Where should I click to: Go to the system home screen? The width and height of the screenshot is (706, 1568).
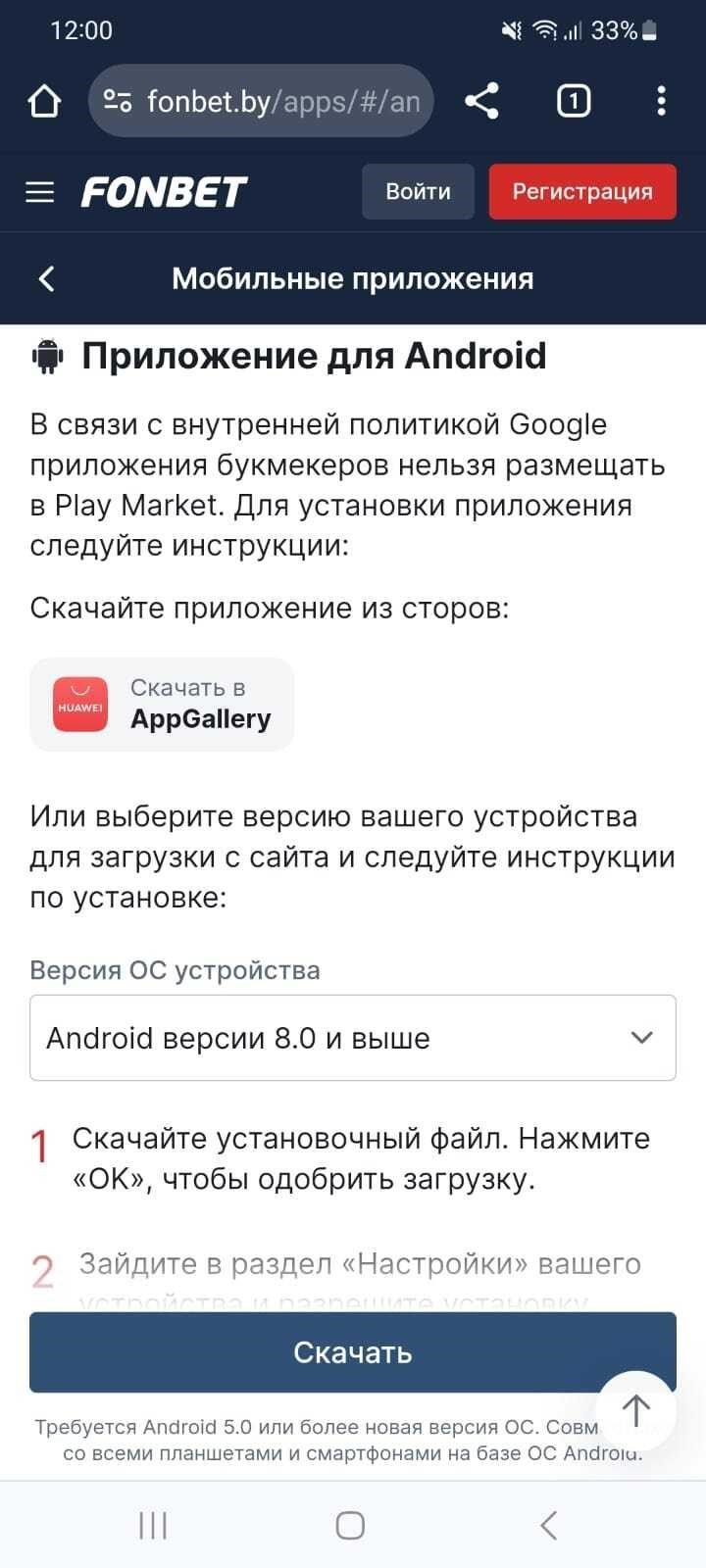pos(351,1525)
